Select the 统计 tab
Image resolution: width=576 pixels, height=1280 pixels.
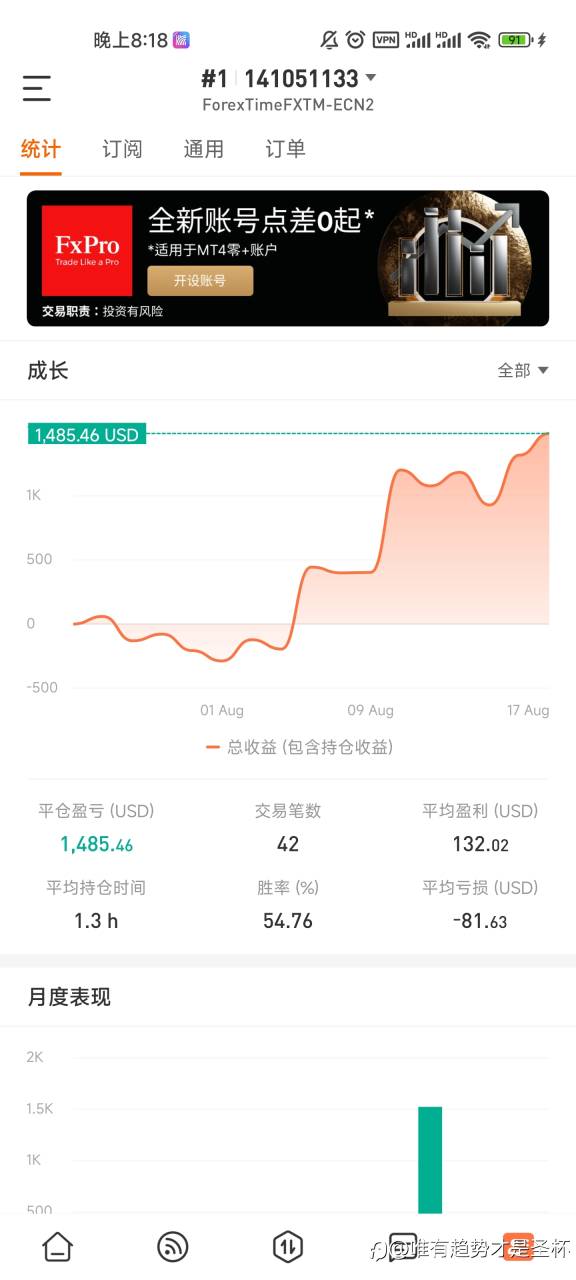(41, 149)
